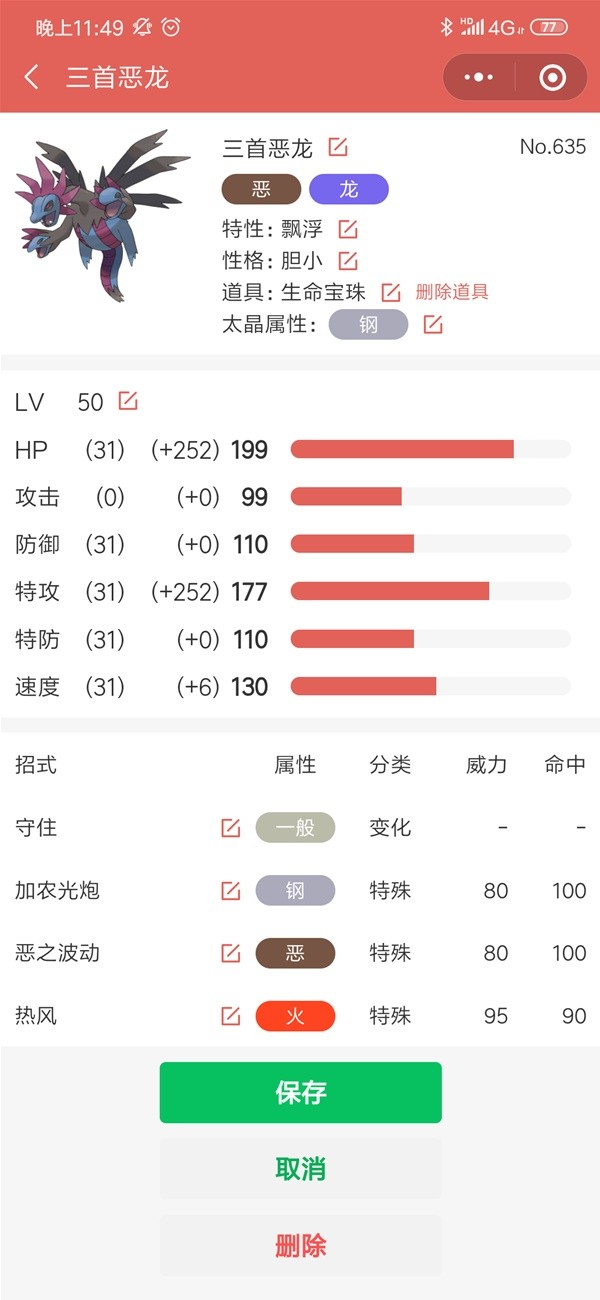The image size is (600, 1300).
Task: Close the mini program via circle icon
Action: point(552,78)
